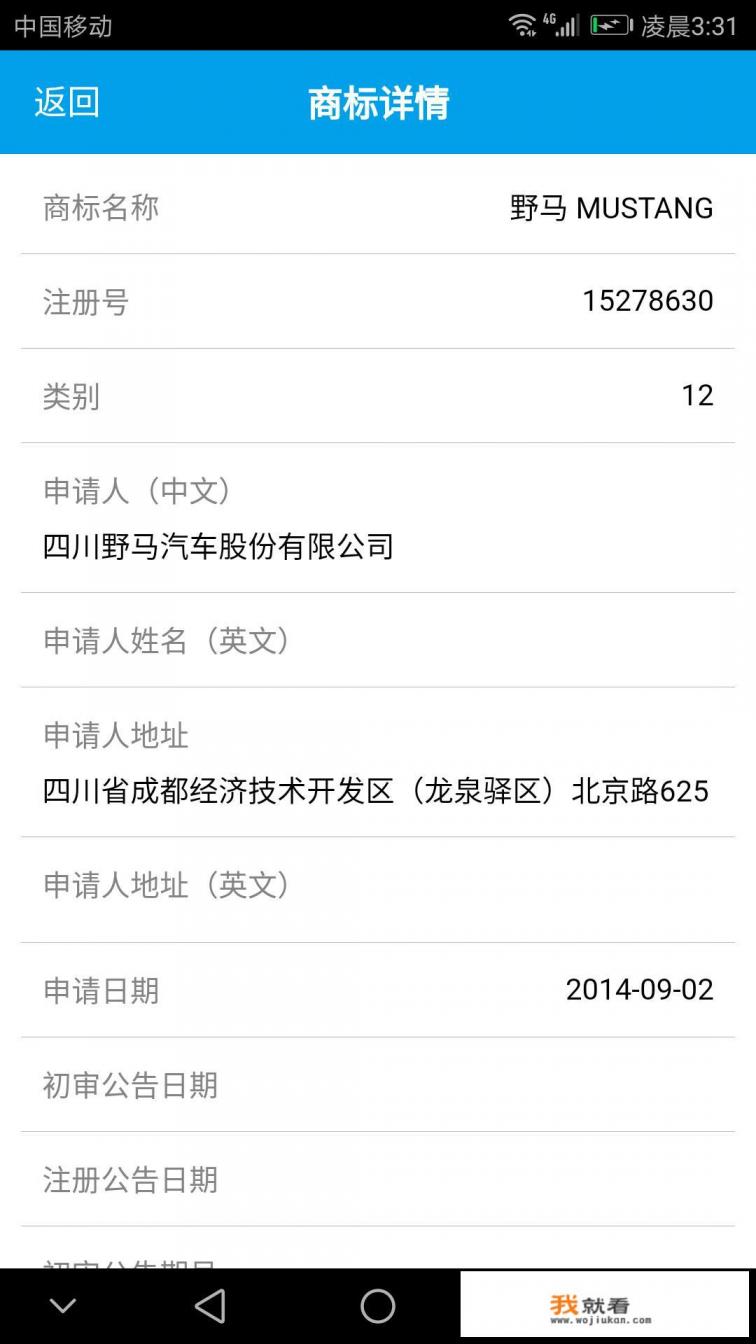Tap the 返回 back button
This screenshot has width=756, height=1344.
pos(63,102)
